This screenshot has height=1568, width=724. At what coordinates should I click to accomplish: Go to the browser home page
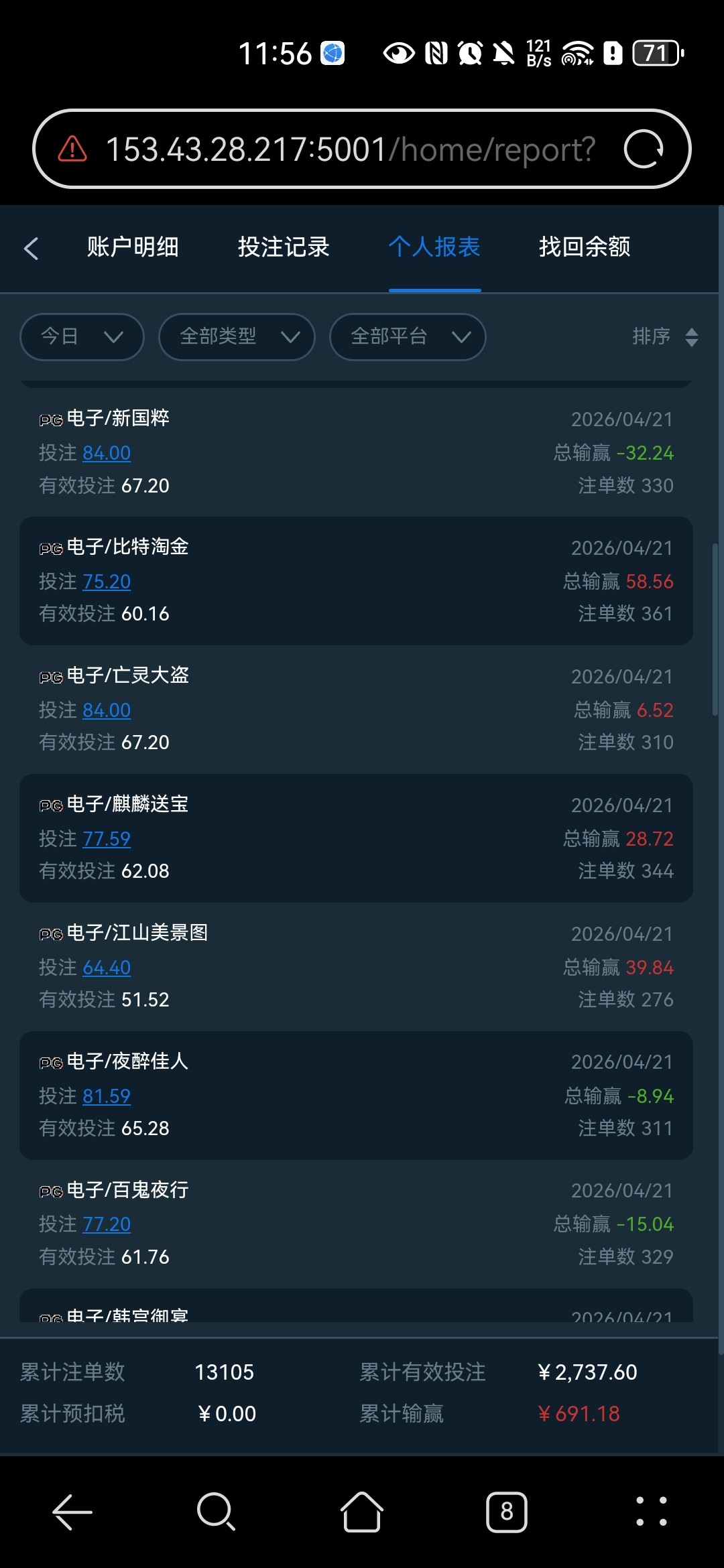362,1512
